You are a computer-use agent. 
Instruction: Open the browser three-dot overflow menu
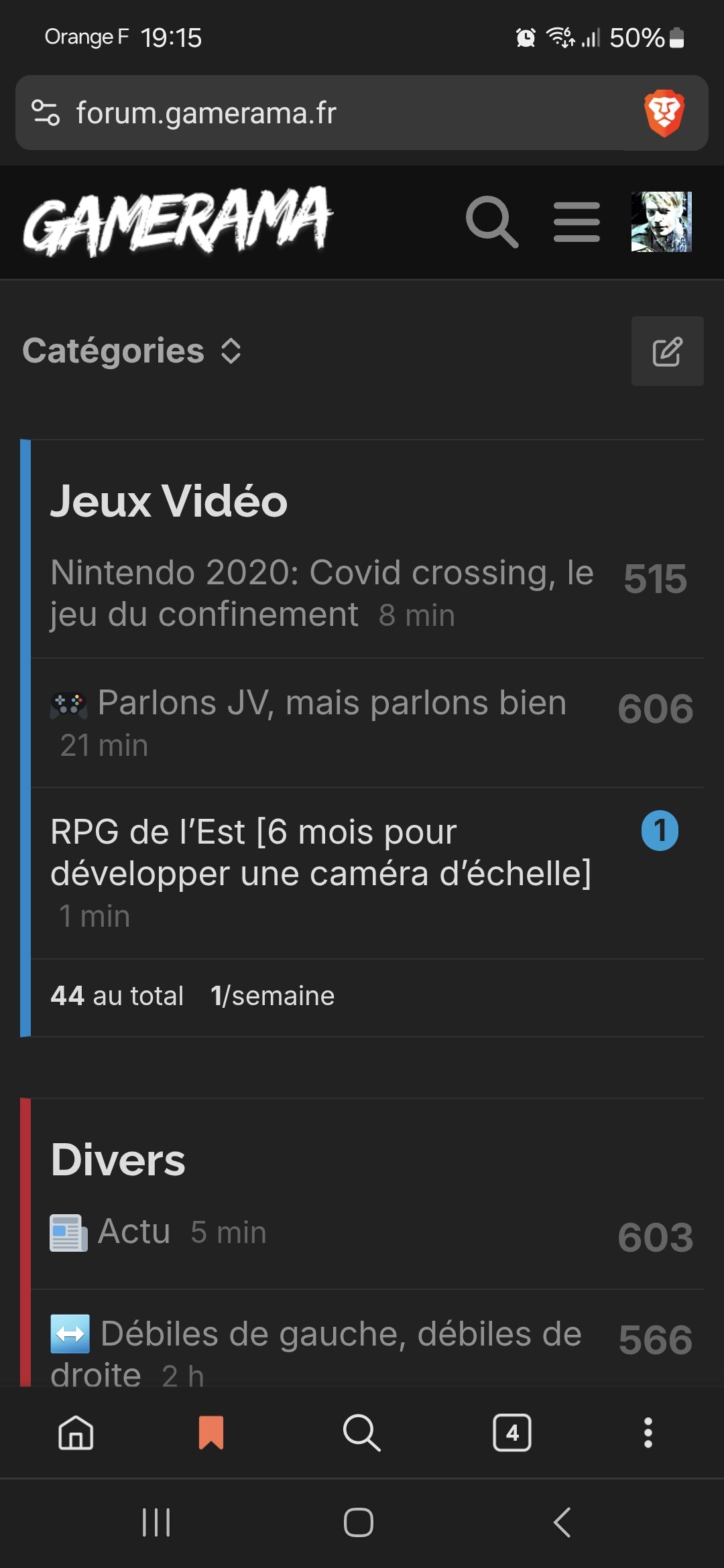tap(648, 1433)
